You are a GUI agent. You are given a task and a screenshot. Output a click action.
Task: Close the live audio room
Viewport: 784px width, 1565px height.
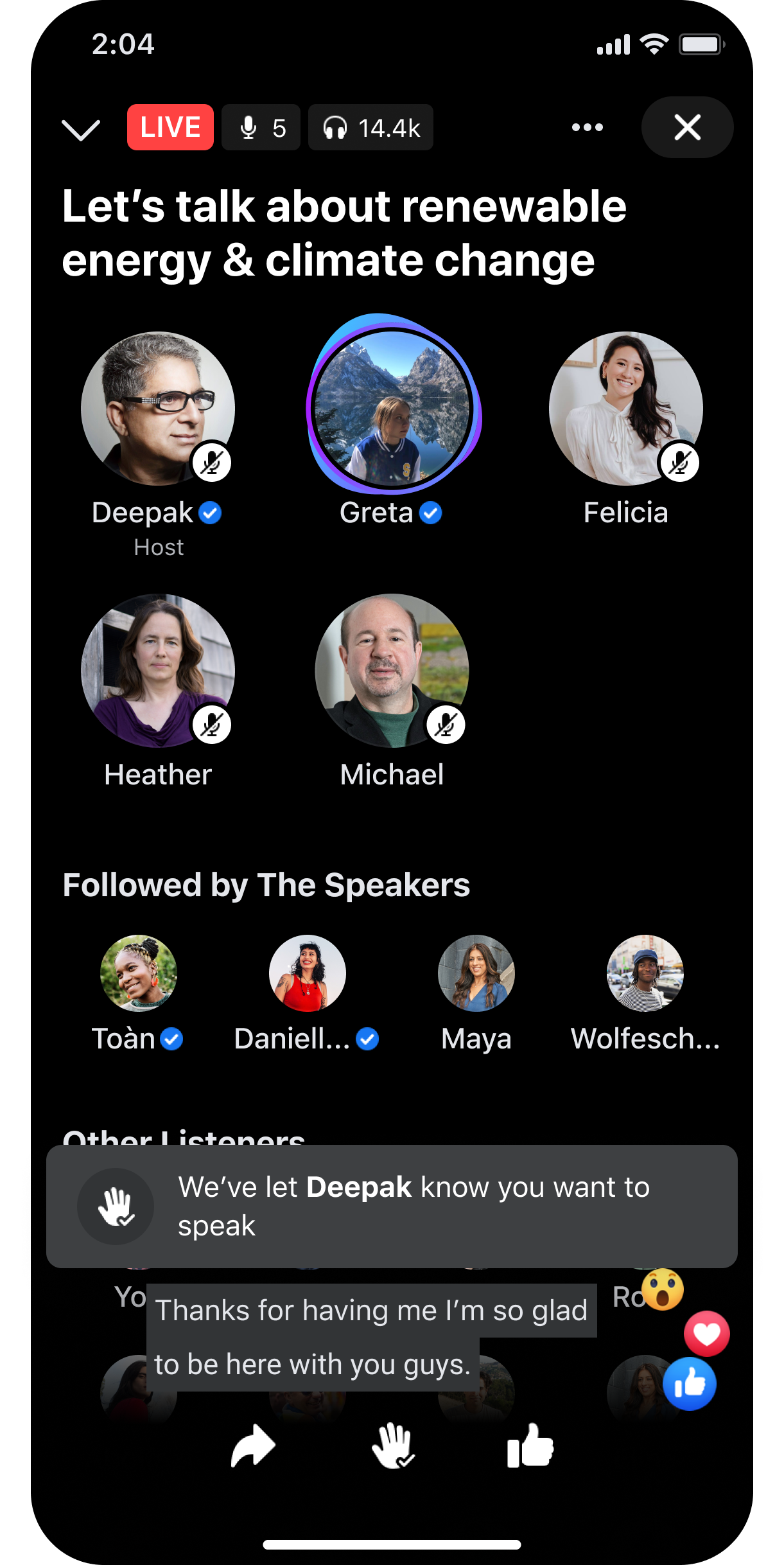(x=687, y=127)
